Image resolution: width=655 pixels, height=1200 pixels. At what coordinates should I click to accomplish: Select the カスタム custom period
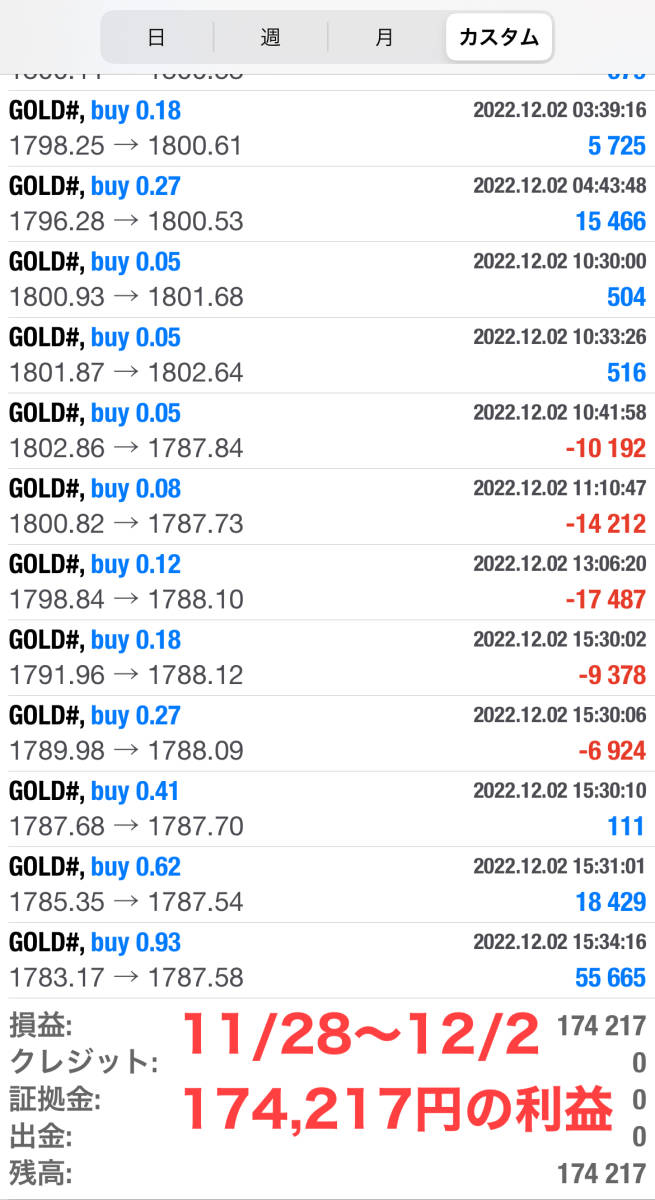click(x=498, y=38)
